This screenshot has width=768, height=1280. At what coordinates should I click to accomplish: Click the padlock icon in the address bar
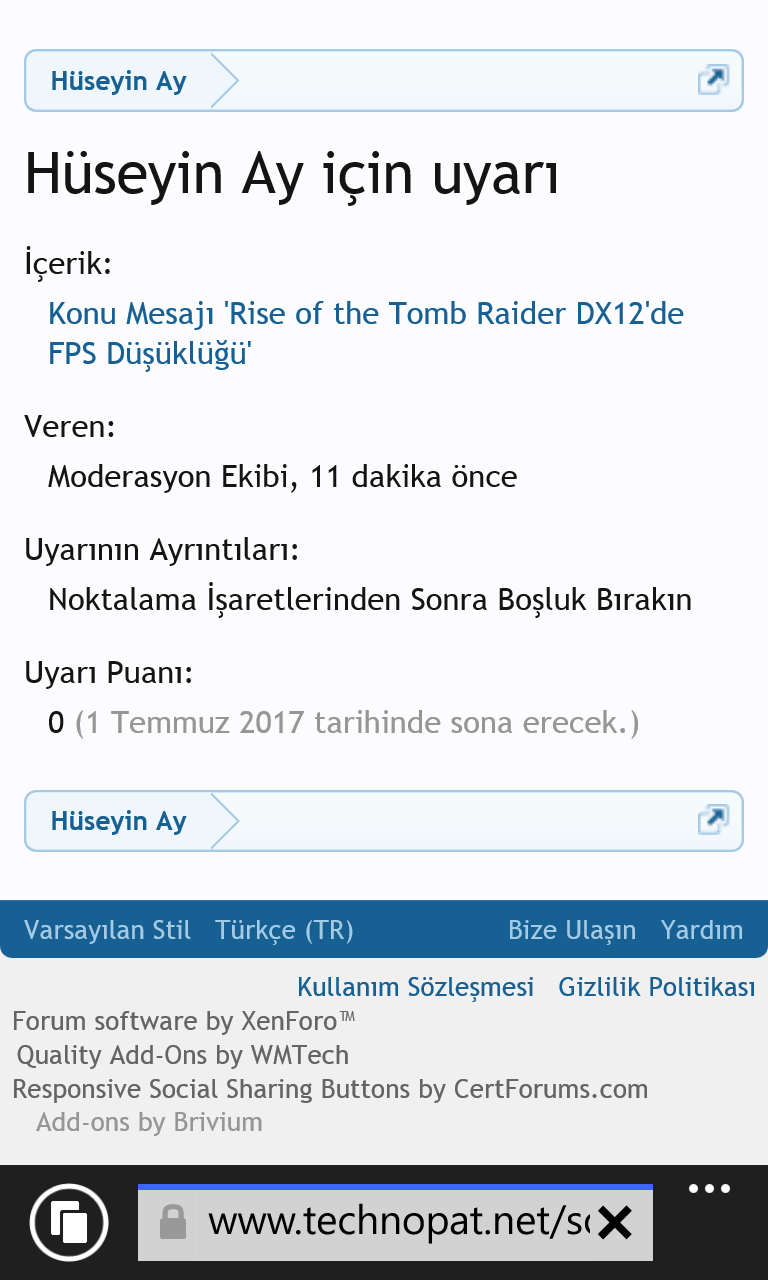pyautogui.click(x=174, y=1221)
